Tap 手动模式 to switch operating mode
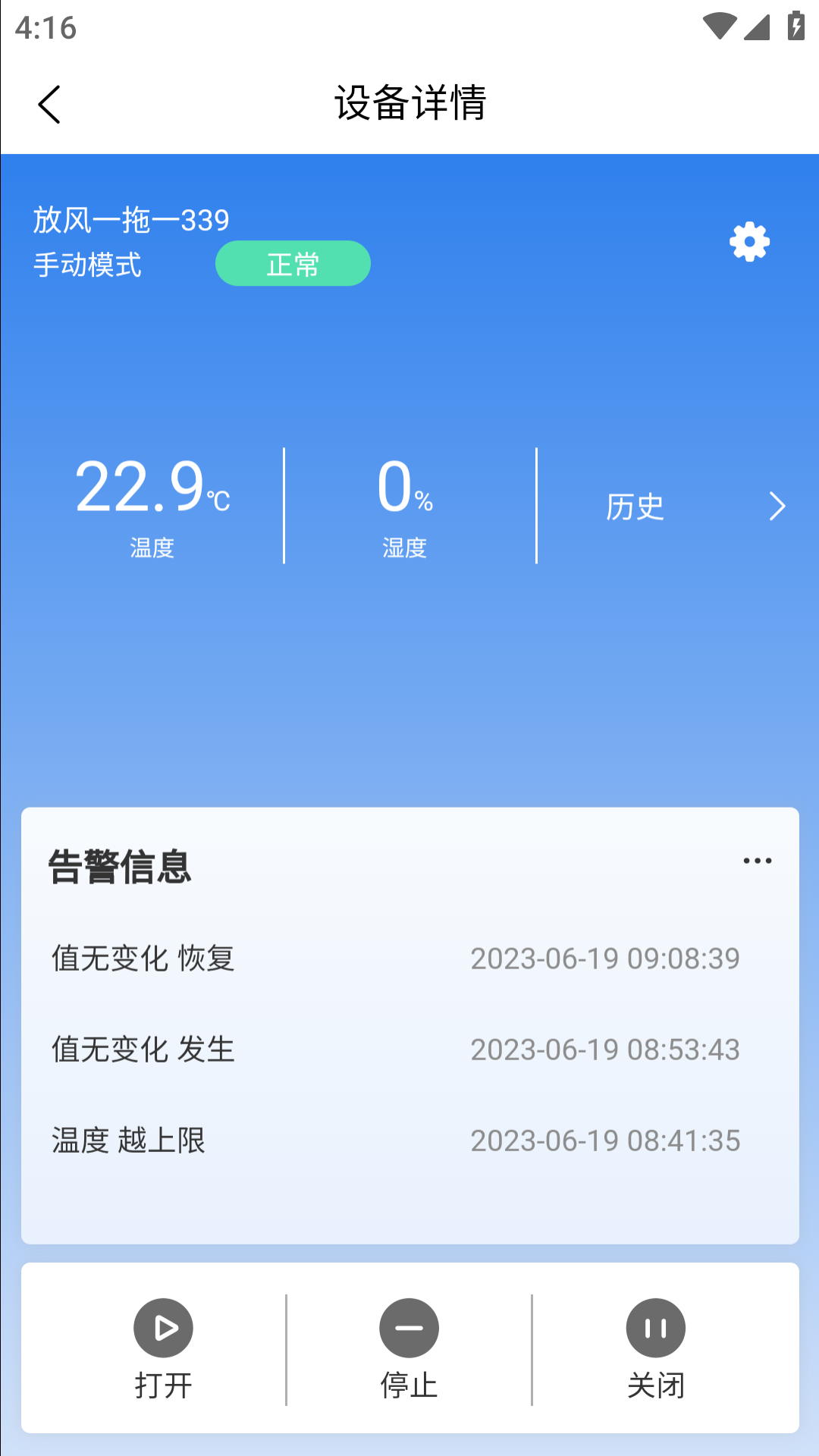Viewport: 819px width, 1456px height. coord(88,266)
